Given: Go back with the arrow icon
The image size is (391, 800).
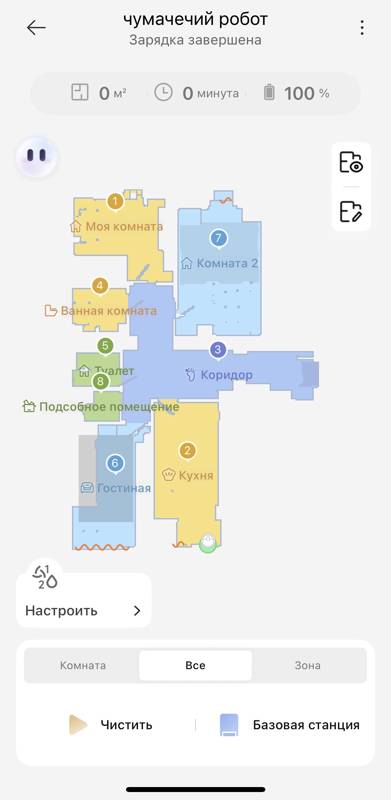Looking at the screenshot, I should click(36, 28).
